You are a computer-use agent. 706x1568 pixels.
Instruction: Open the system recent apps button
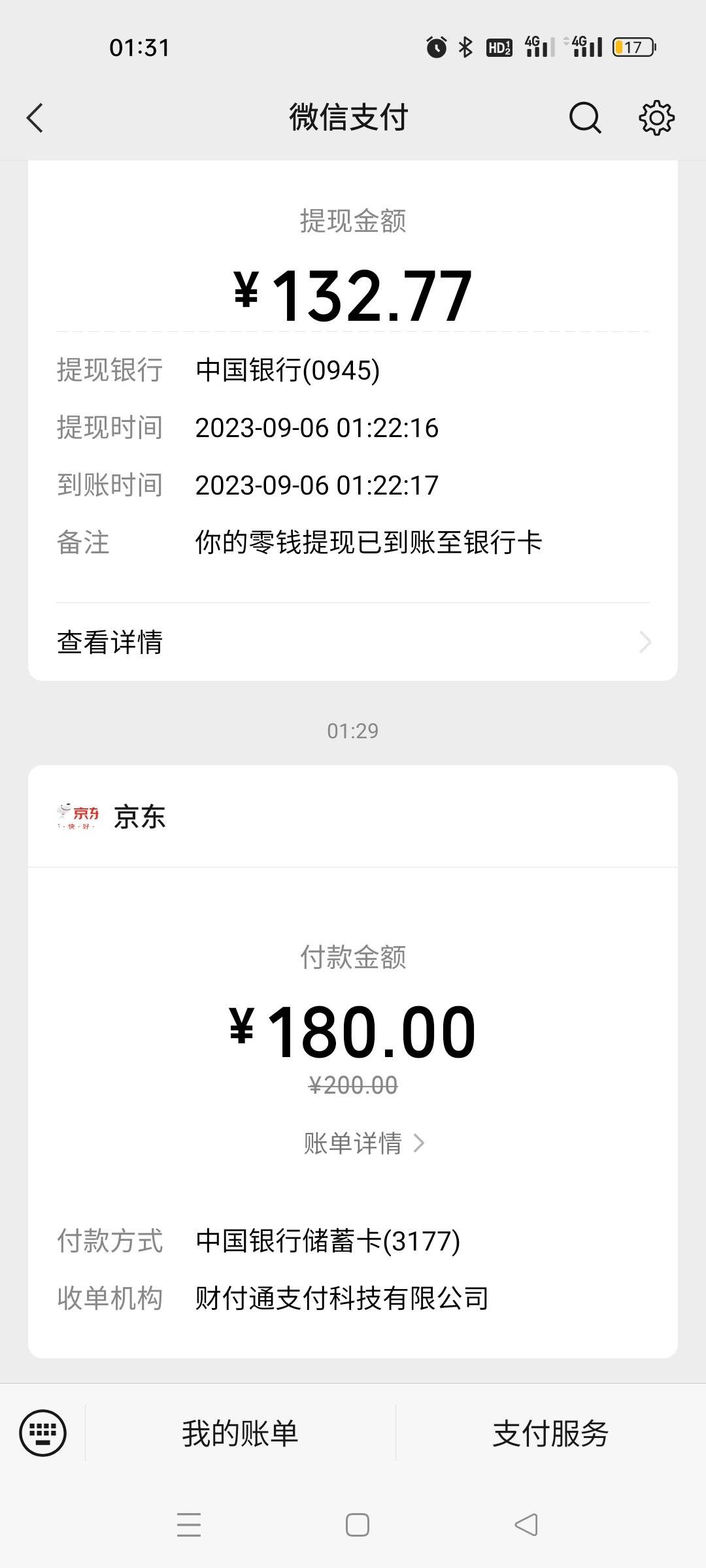click(189, 1525)
